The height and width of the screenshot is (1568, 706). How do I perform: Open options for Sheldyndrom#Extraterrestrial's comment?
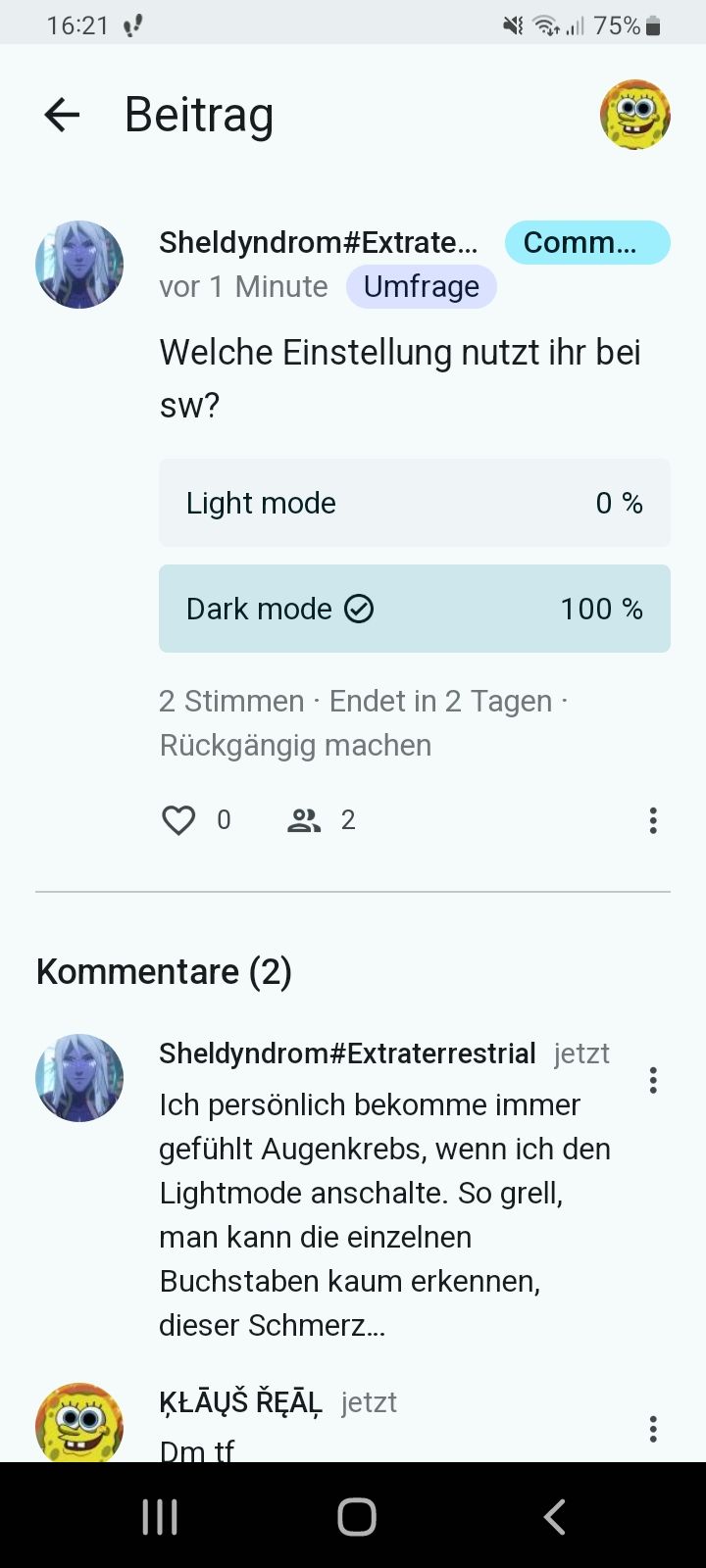652,1081
